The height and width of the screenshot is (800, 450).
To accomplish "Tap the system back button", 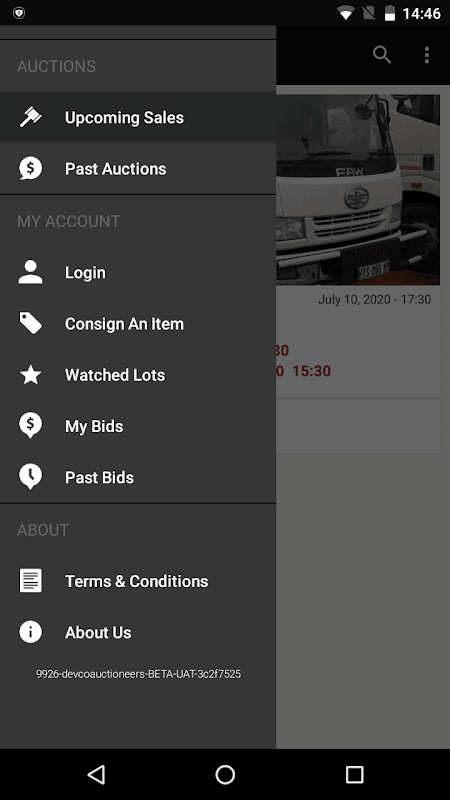I will (x=96, y=774).
